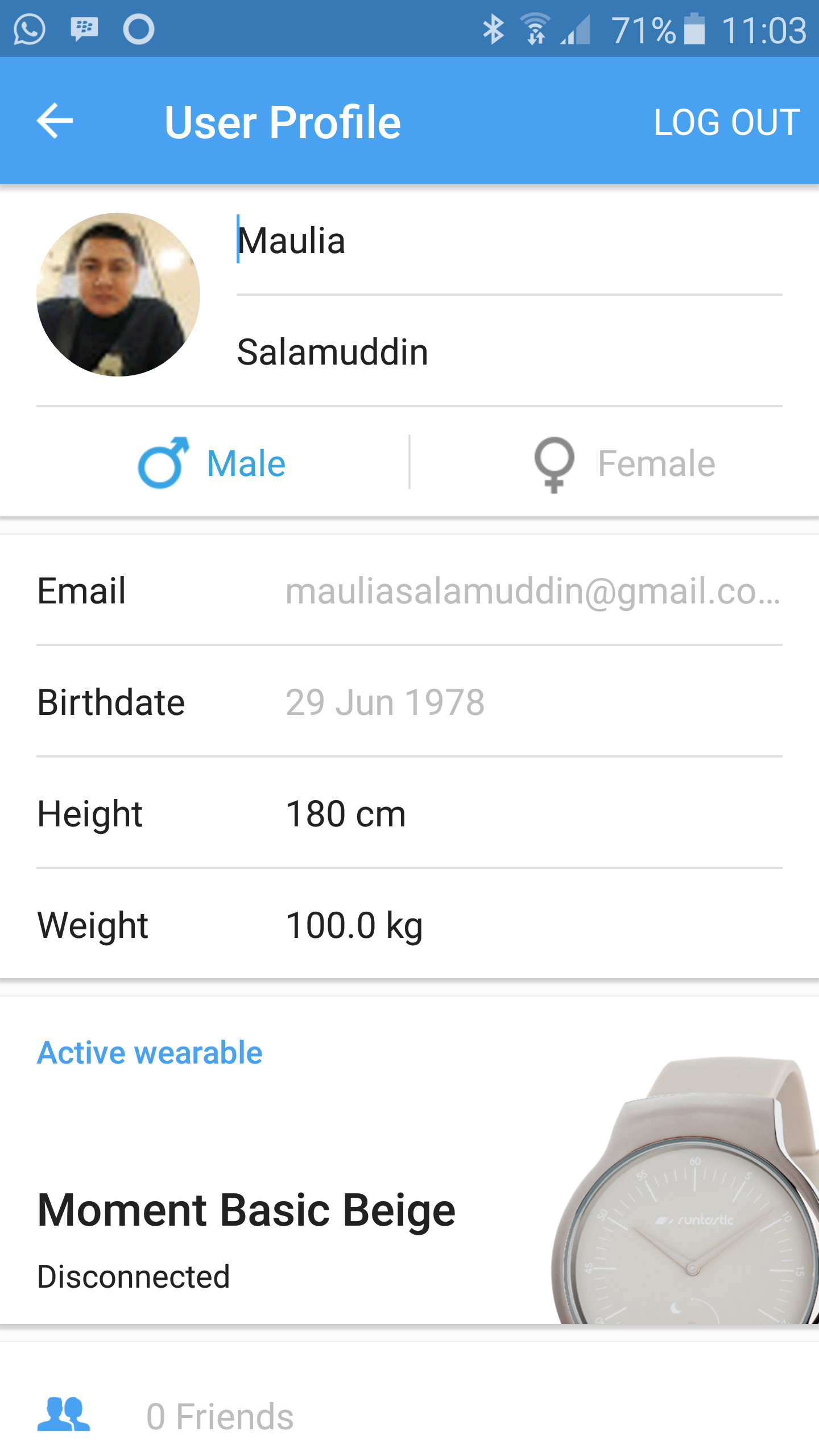
Task: Tap the LOG OUT button
Action: click(726, 122)
